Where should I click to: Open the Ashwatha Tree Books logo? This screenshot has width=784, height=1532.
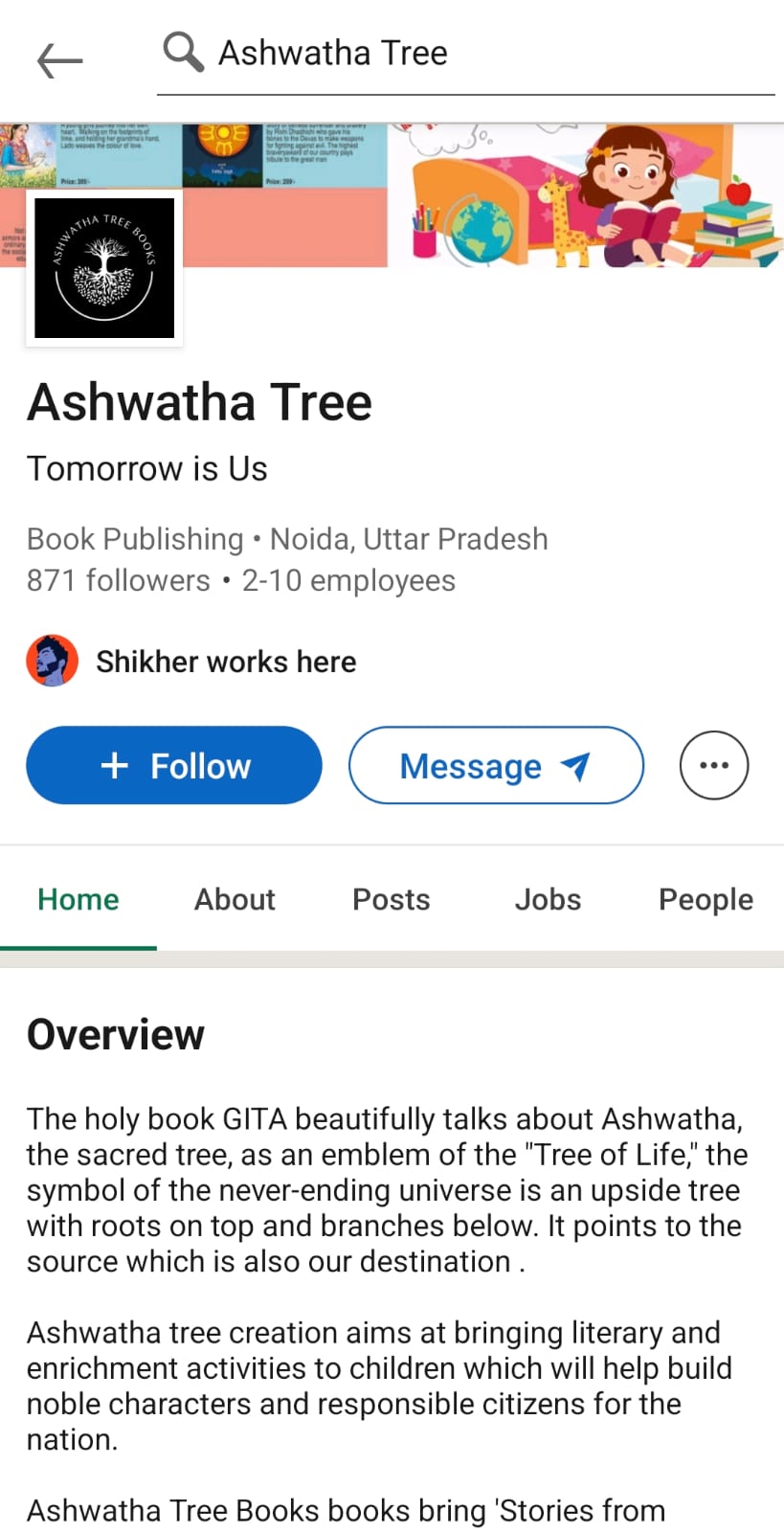104,267
